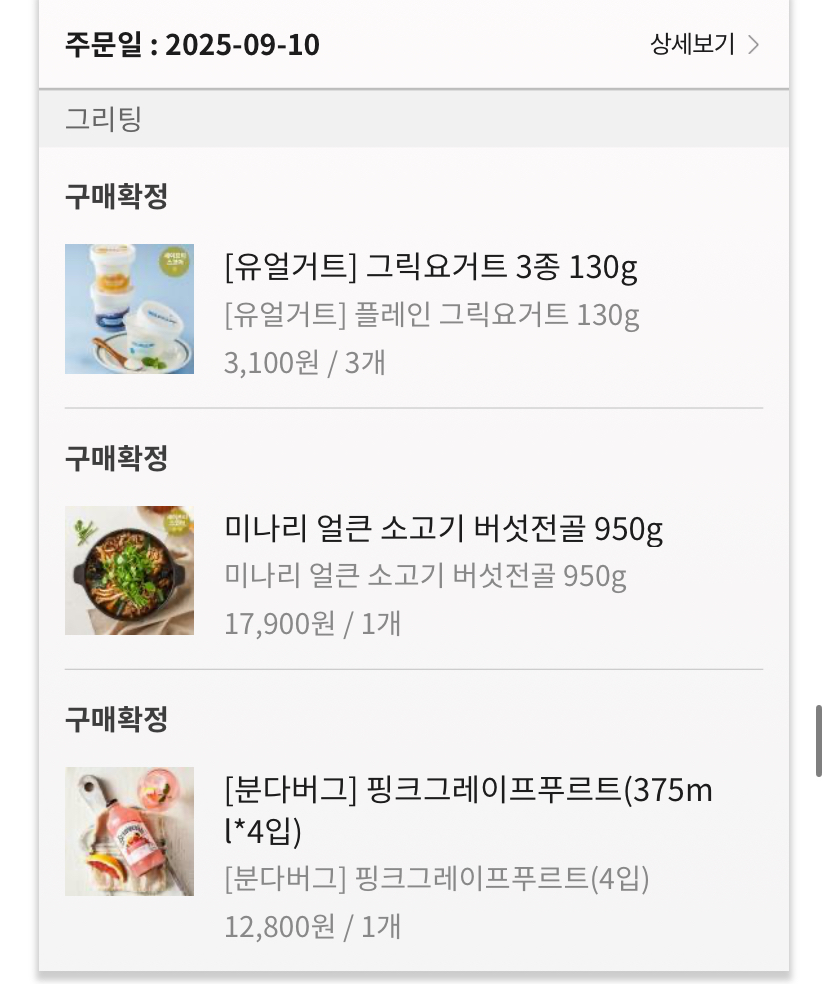
Task: Open 상세보기 for the 2025-09-10 order
Action: coord(704,45)
